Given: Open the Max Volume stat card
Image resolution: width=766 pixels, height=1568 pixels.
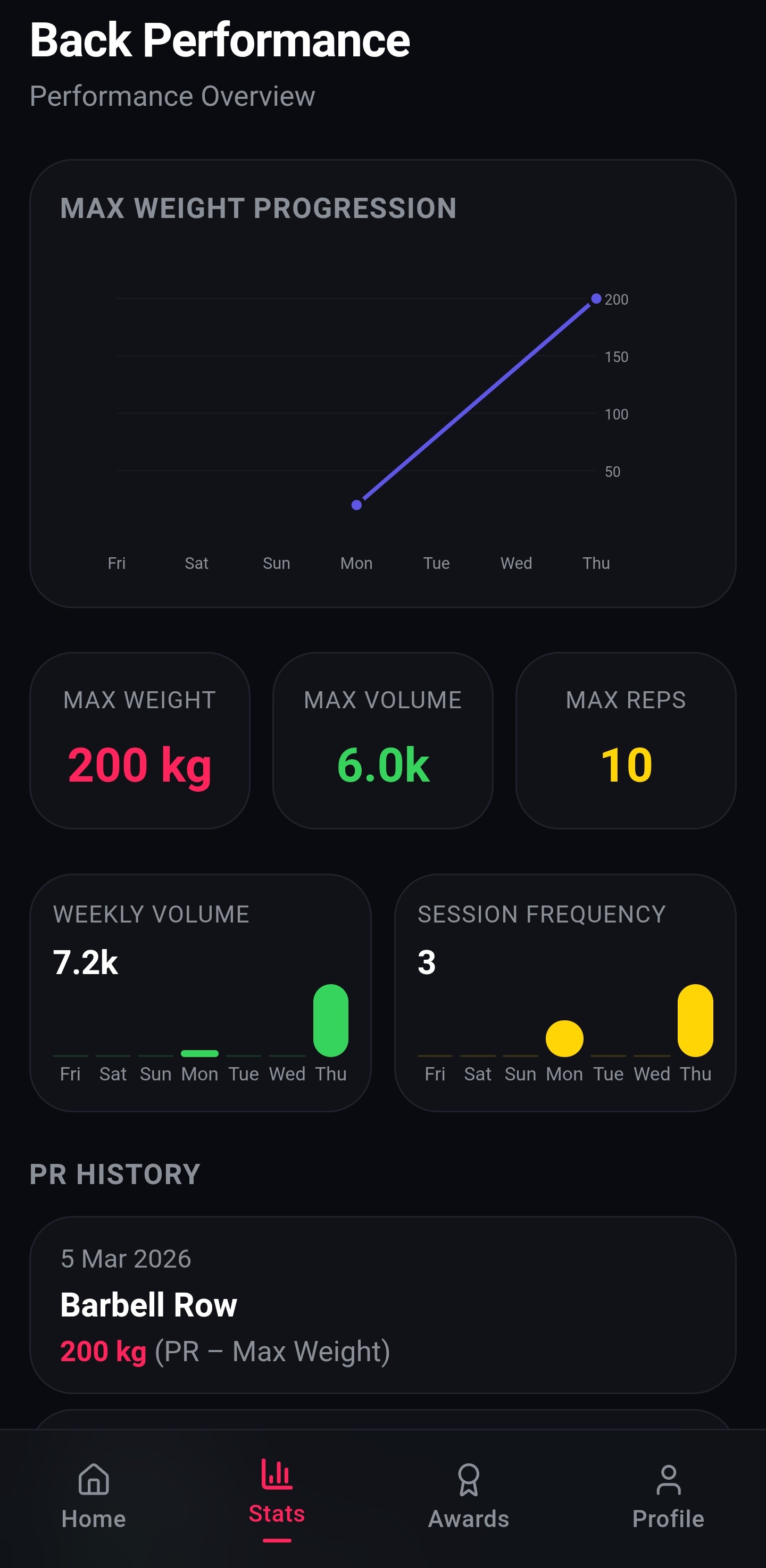Looking at the screenshot, I should pos(382,740).
